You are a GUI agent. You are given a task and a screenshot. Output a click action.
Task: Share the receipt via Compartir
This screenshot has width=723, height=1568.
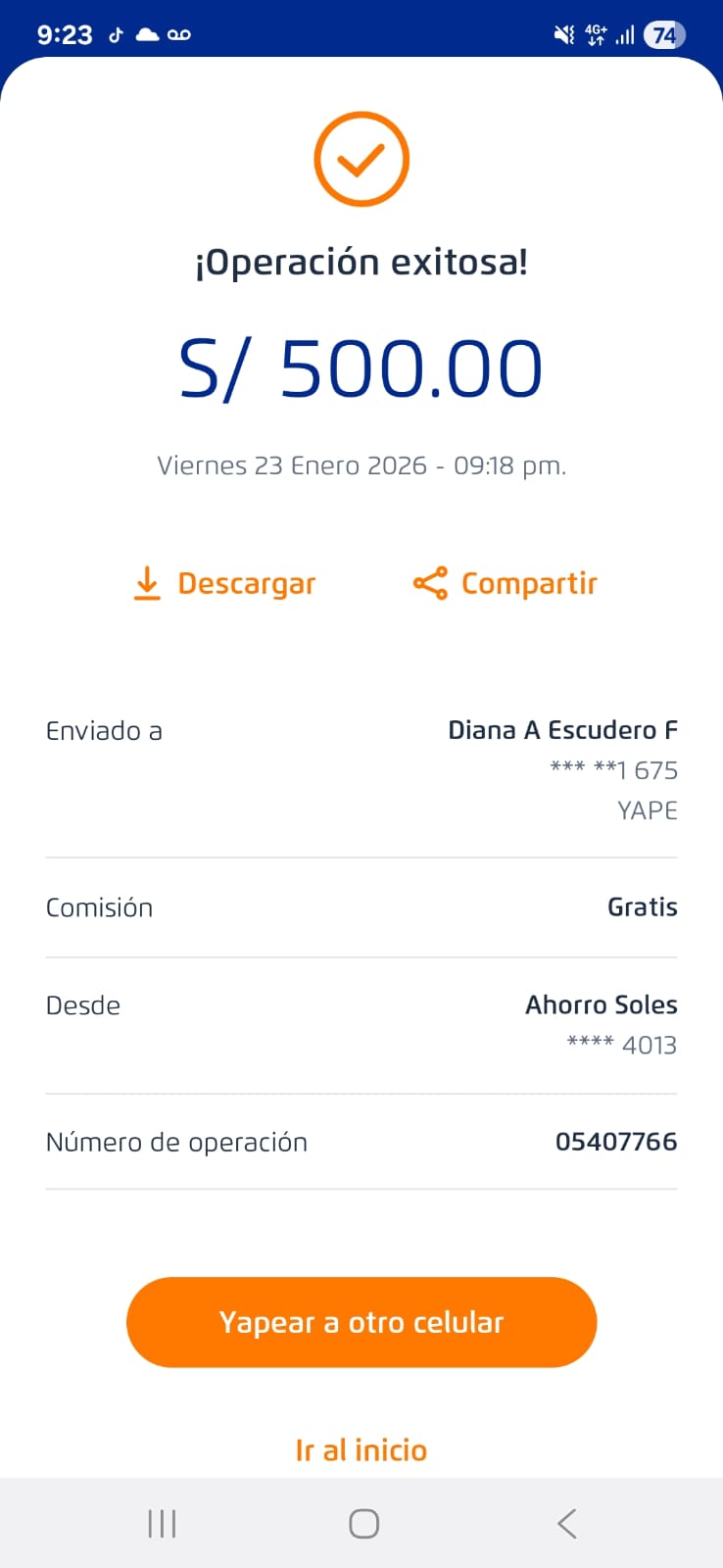505,583
